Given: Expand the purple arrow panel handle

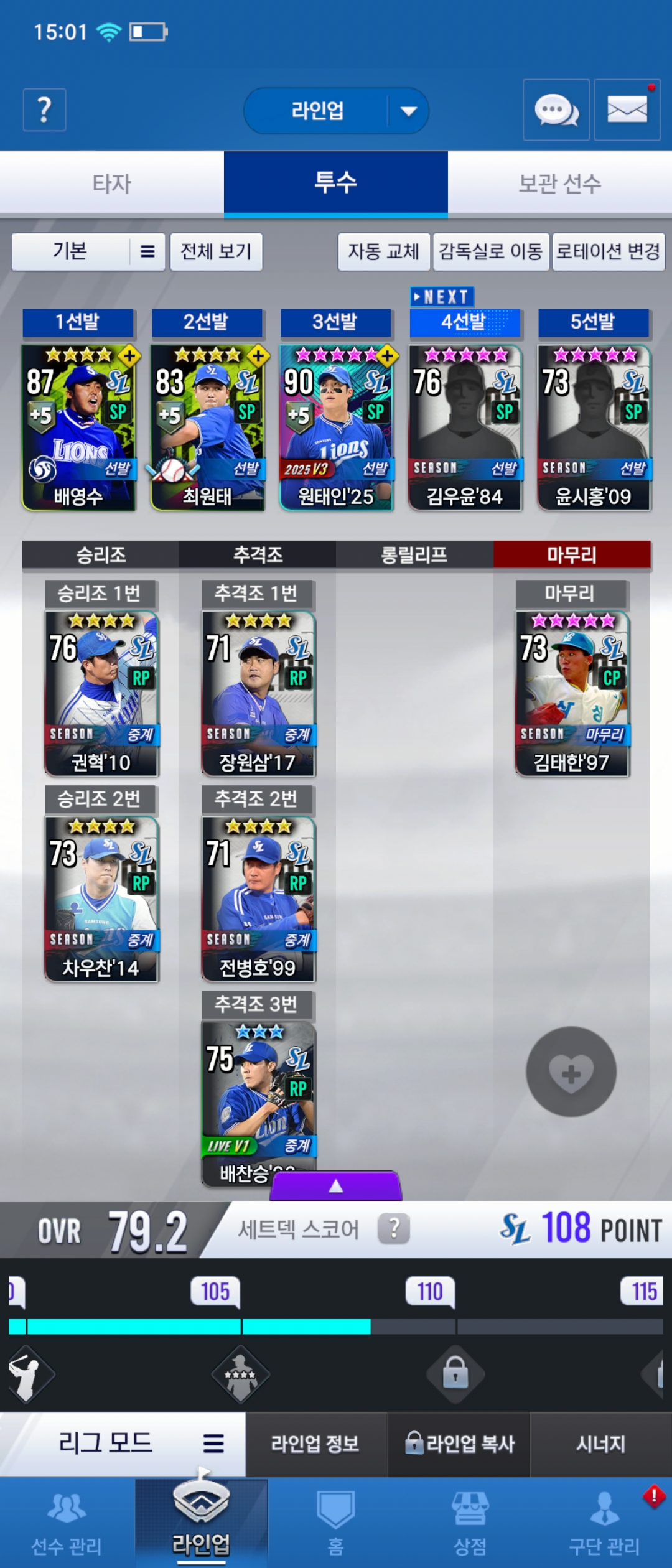Looking at the screenshot, I should pos(336,1186).
